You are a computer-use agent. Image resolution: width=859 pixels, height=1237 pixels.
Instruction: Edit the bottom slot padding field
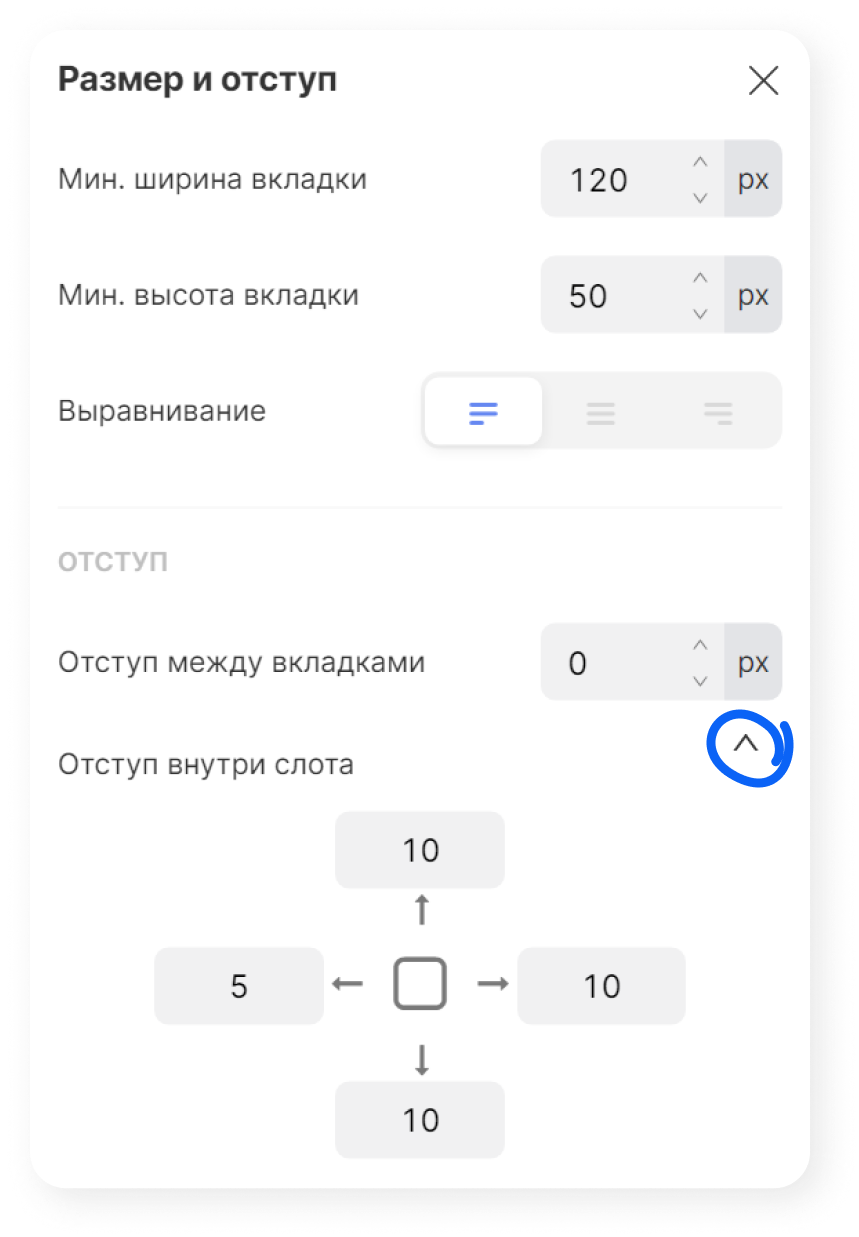coord(420,1120)
